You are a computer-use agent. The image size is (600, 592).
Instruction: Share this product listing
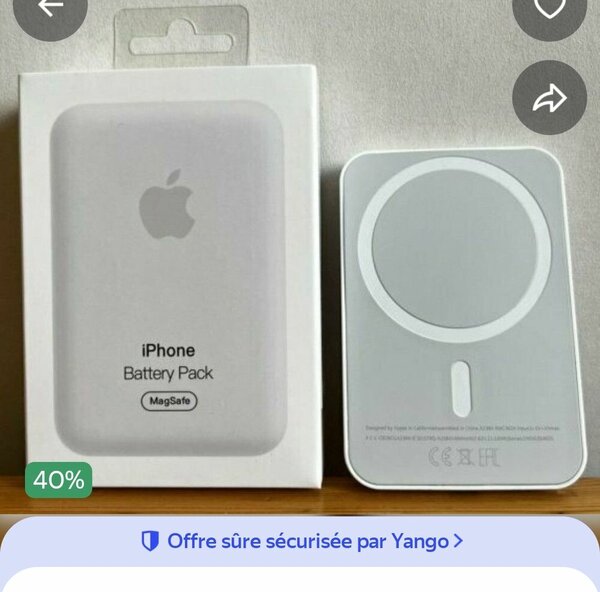point(549,98)
